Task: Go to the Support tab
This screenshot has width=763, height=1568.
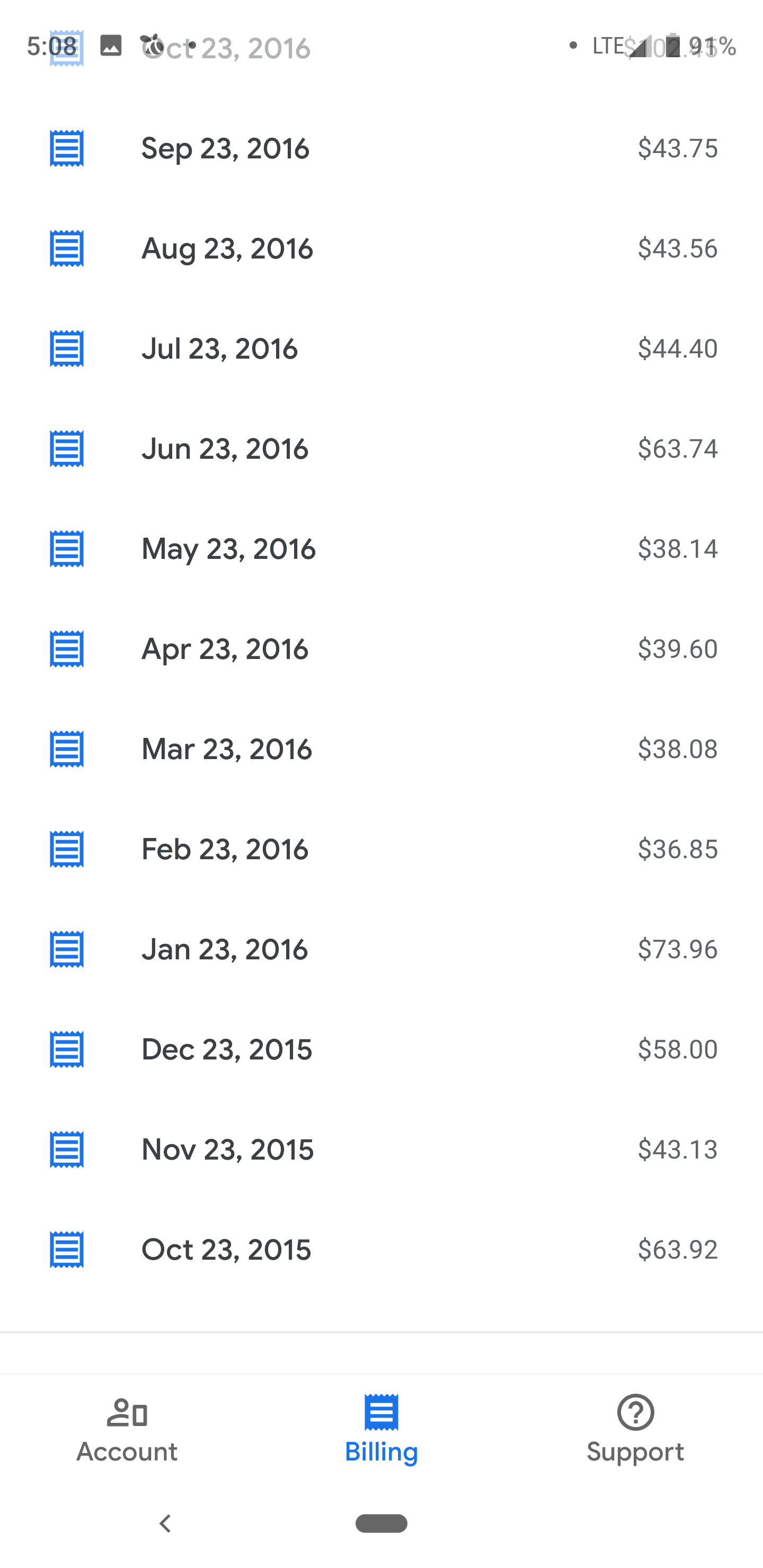Action: [635, 1428]
